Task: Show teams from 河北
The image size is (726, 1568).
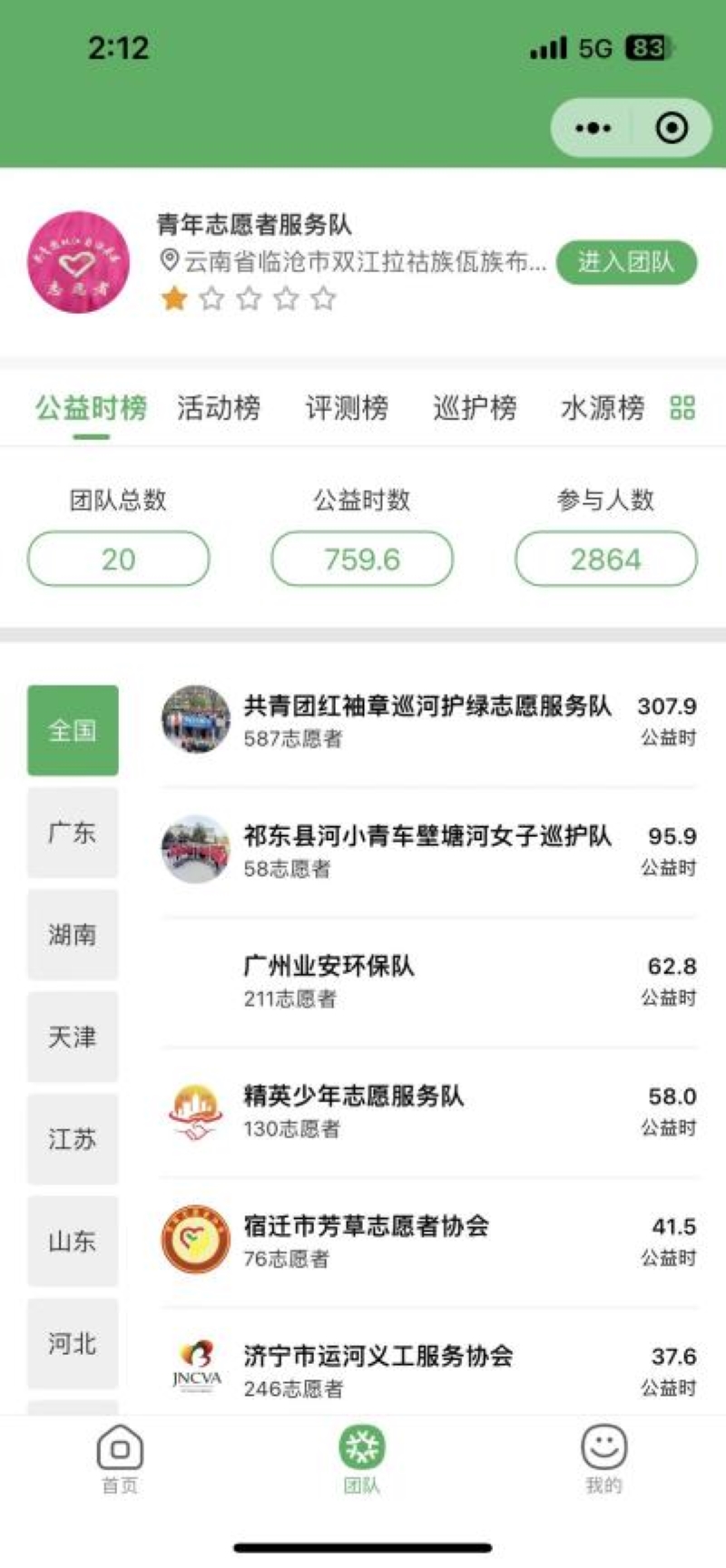Action: (73, 1343)
